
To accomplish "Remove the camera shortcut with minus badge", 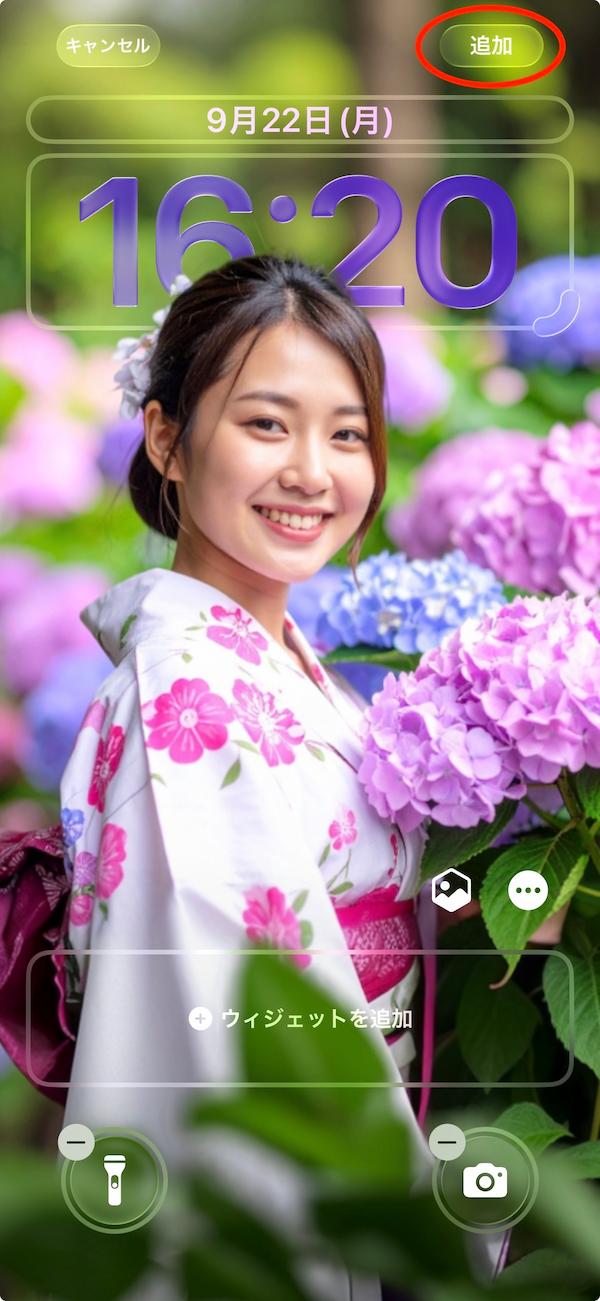I will 447,1141.
